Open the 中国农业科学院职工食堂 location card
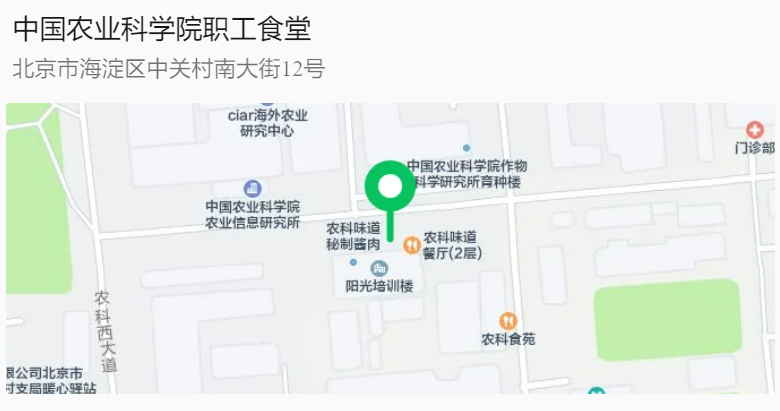The width and height of the screenshot is (780, 411). 162,29
